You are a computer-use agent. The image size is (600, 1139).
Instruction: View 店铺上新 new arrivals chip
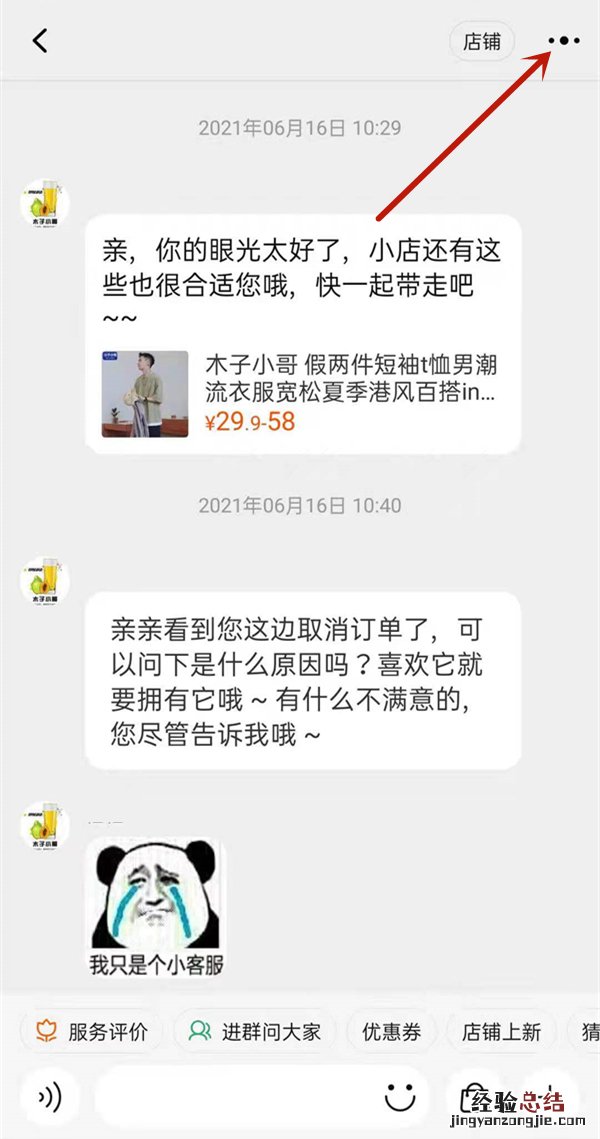(x=501, y=1031)
